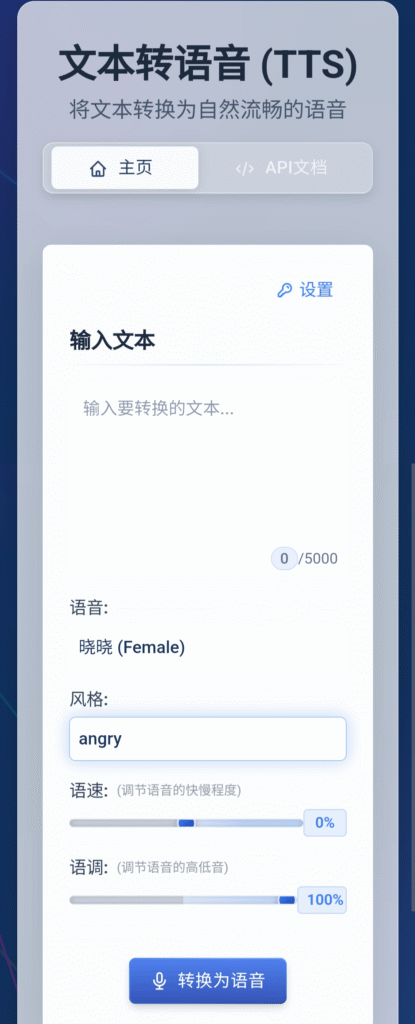Open the 风格 dropdown set to angry
The width and height of the screenshot is (415, 1024).
(x=208, y=739)
